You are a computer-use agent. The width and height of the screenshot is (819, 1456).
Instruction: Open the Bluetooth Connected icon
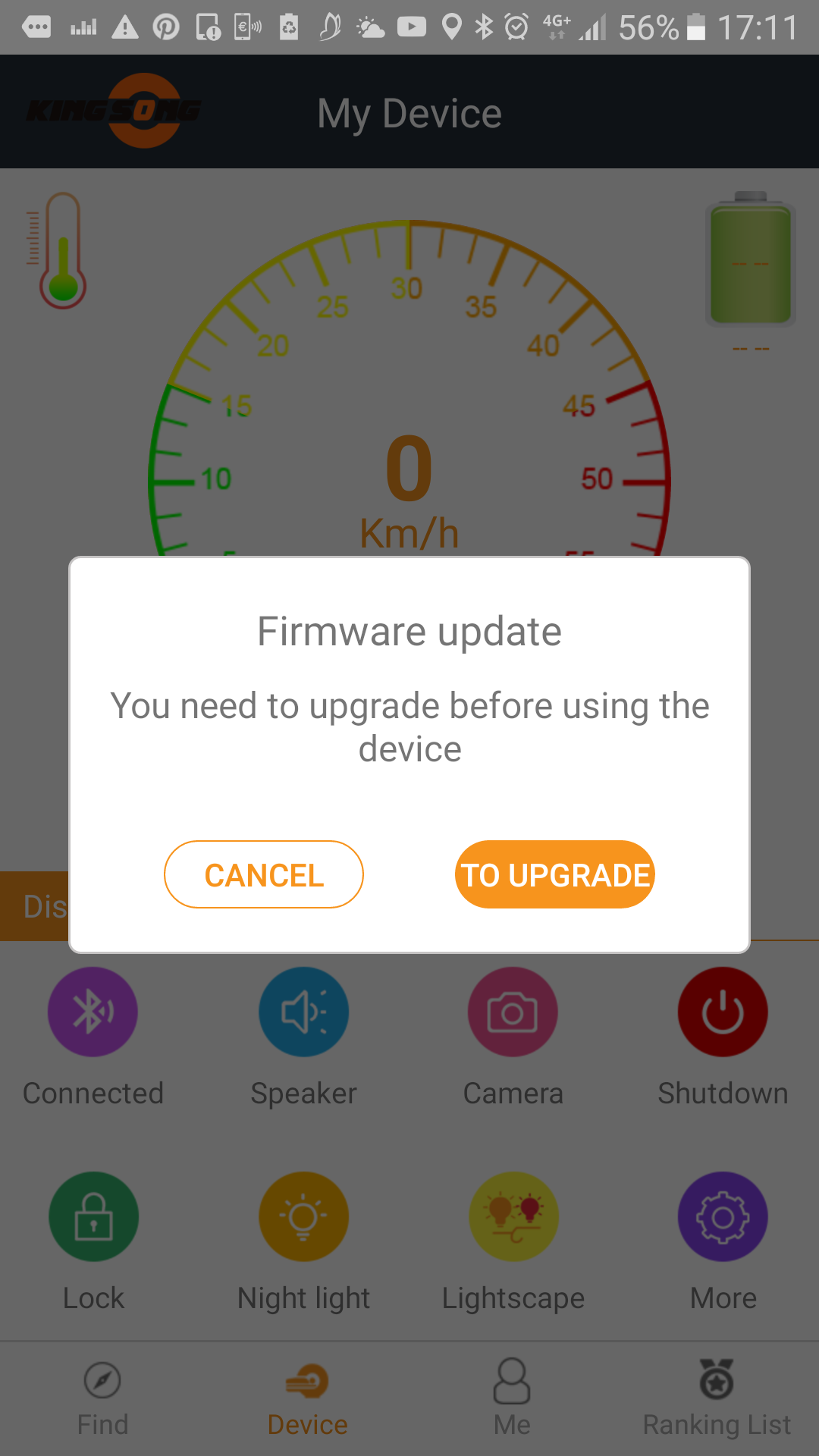click(x=93, y=1012)
